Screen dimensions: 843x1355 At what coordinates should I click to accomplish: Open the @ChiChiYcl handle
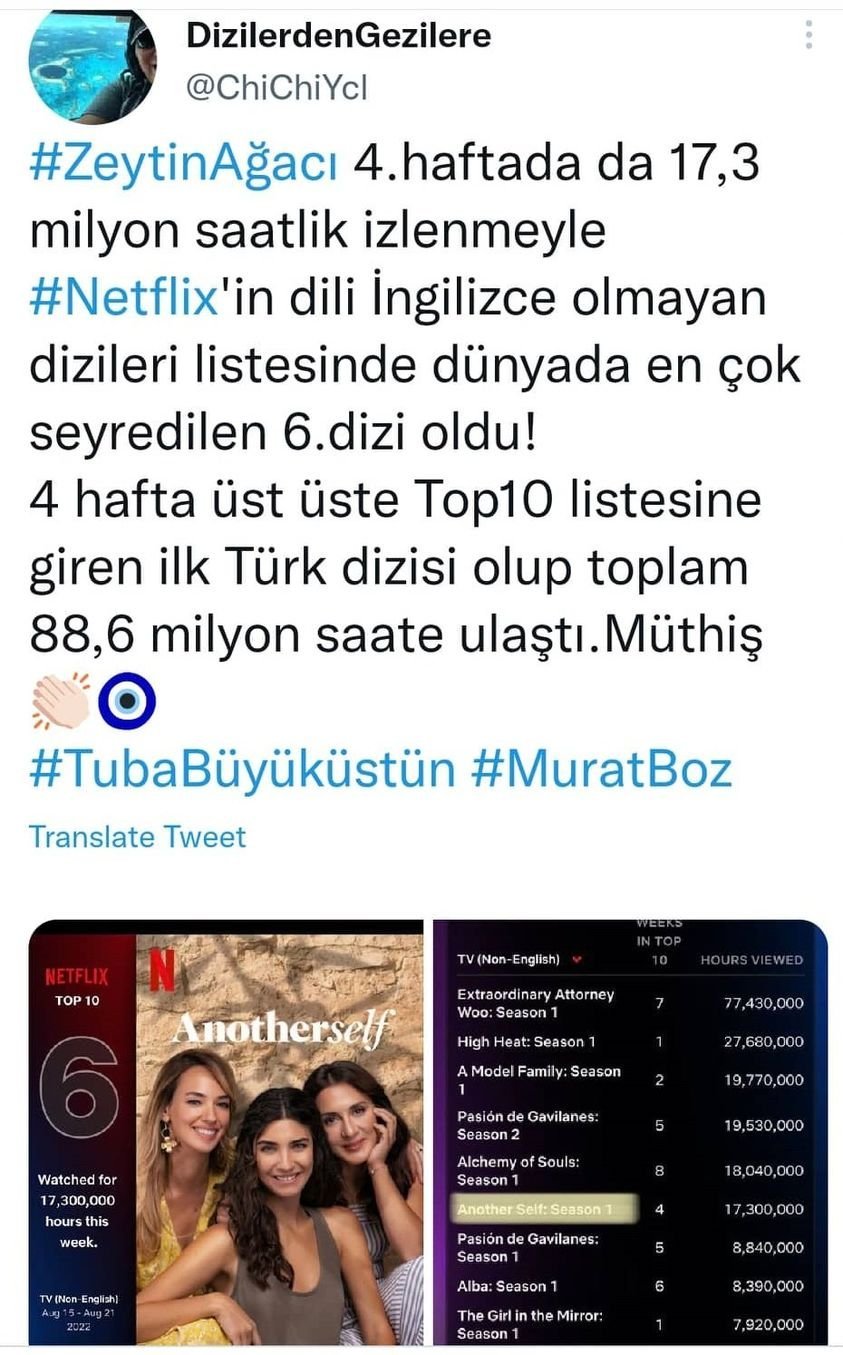[277, 88]
